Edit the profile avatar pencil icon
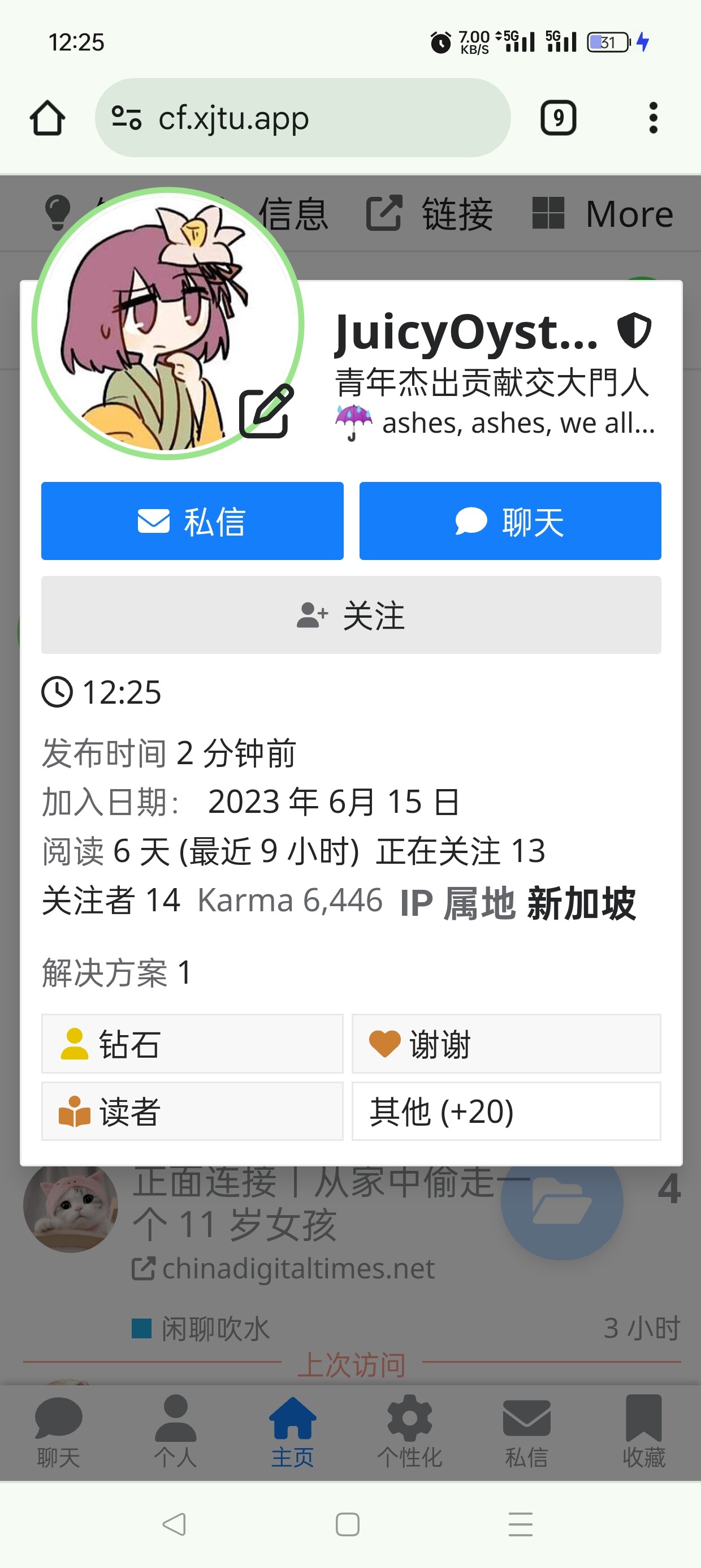This screenshot has width=701, height=1568. 266,411
